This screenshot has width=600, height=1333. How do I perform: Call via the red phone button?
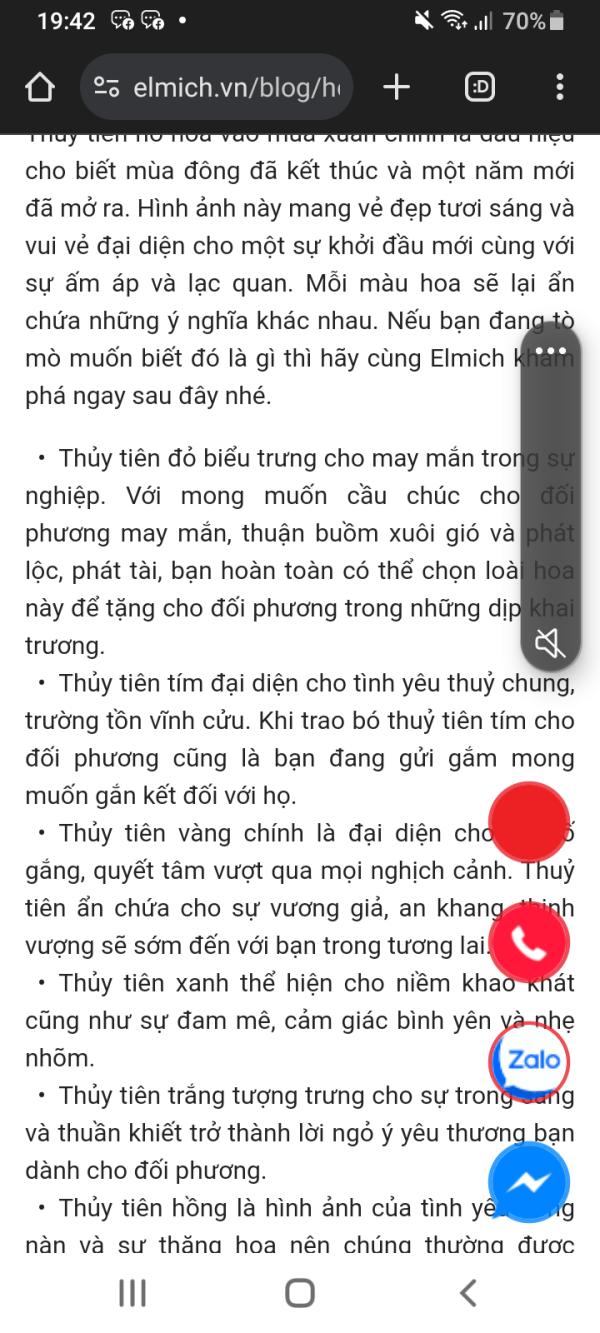[529, 942]
